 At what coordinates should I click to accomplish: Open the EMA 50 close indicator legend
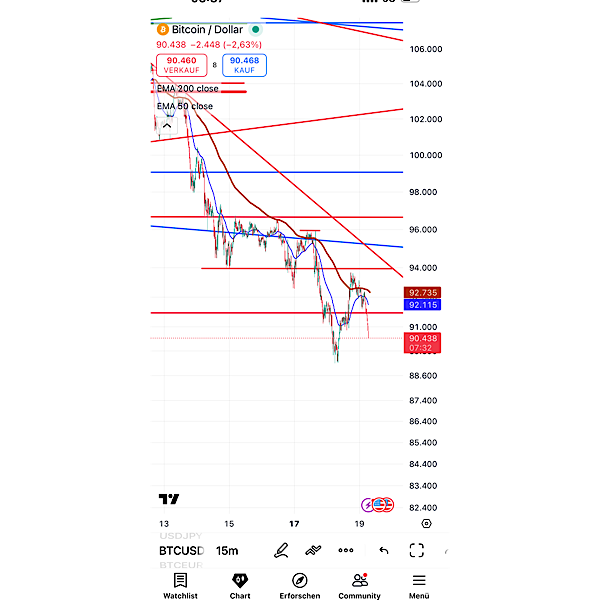coord(185,106)
